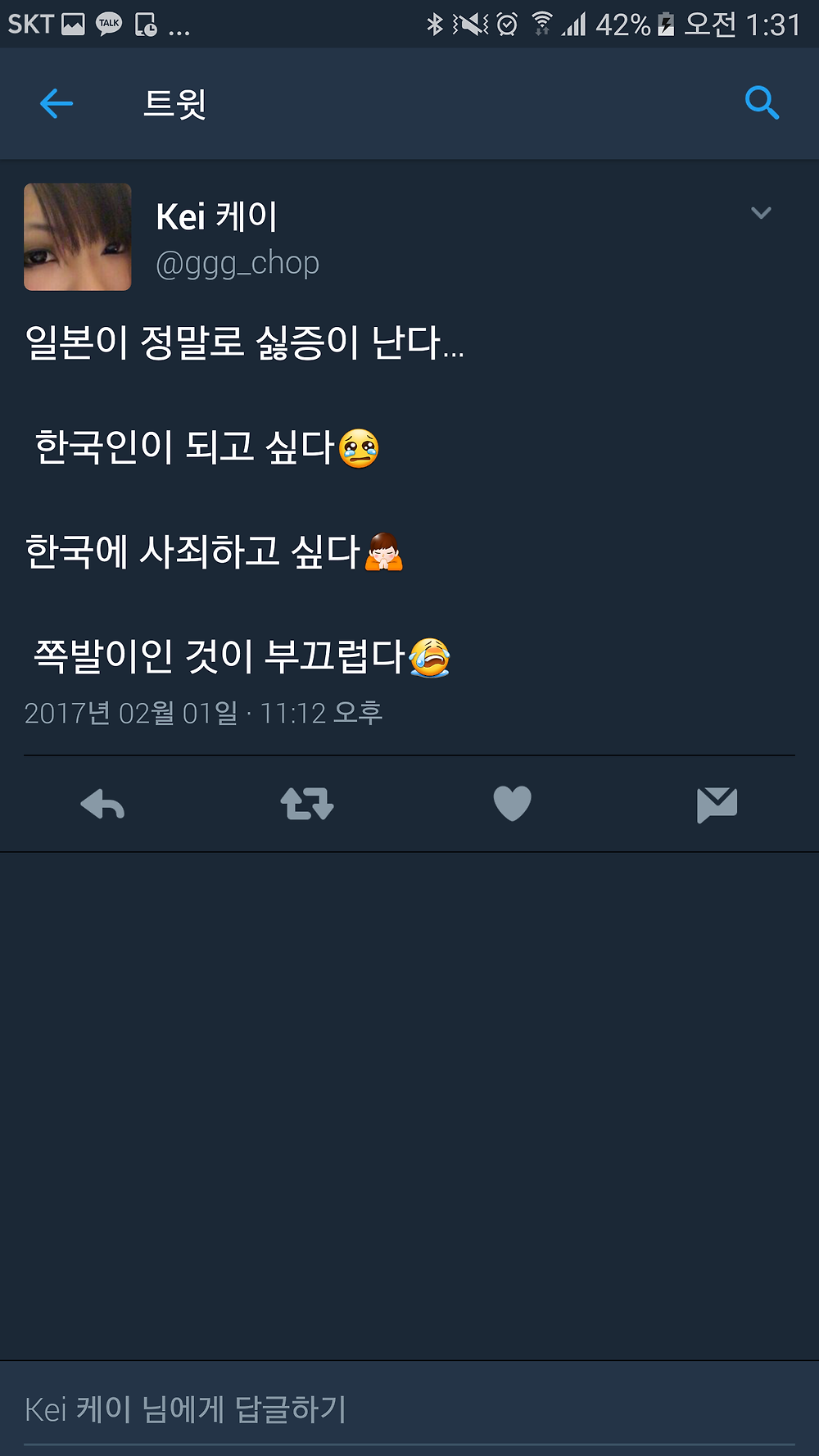Open the @ggg_chop profile handle
Image resolution: width=819 pixels, height=1456 pixels.
(x=238, y=263)
